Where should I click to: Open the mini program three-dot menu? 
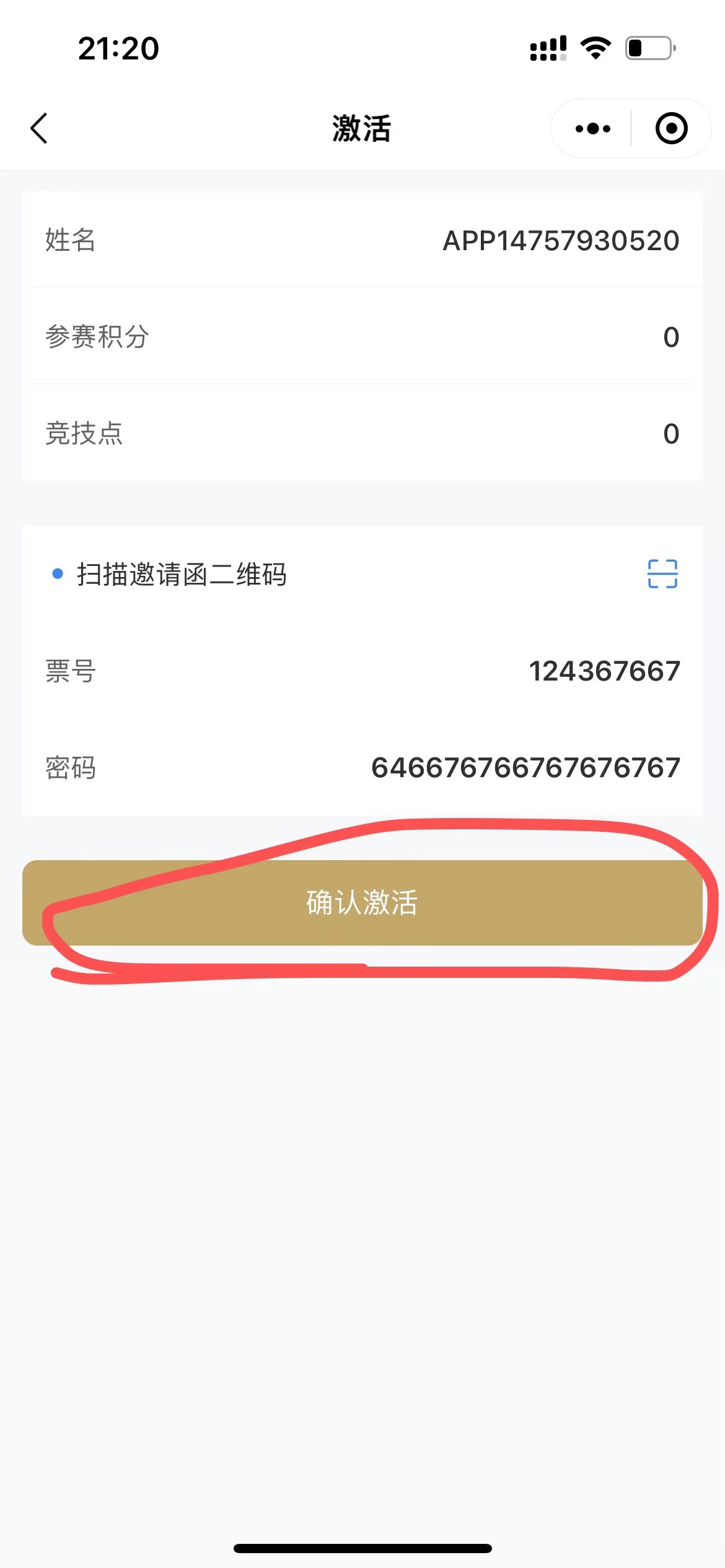tap(592, 129)
